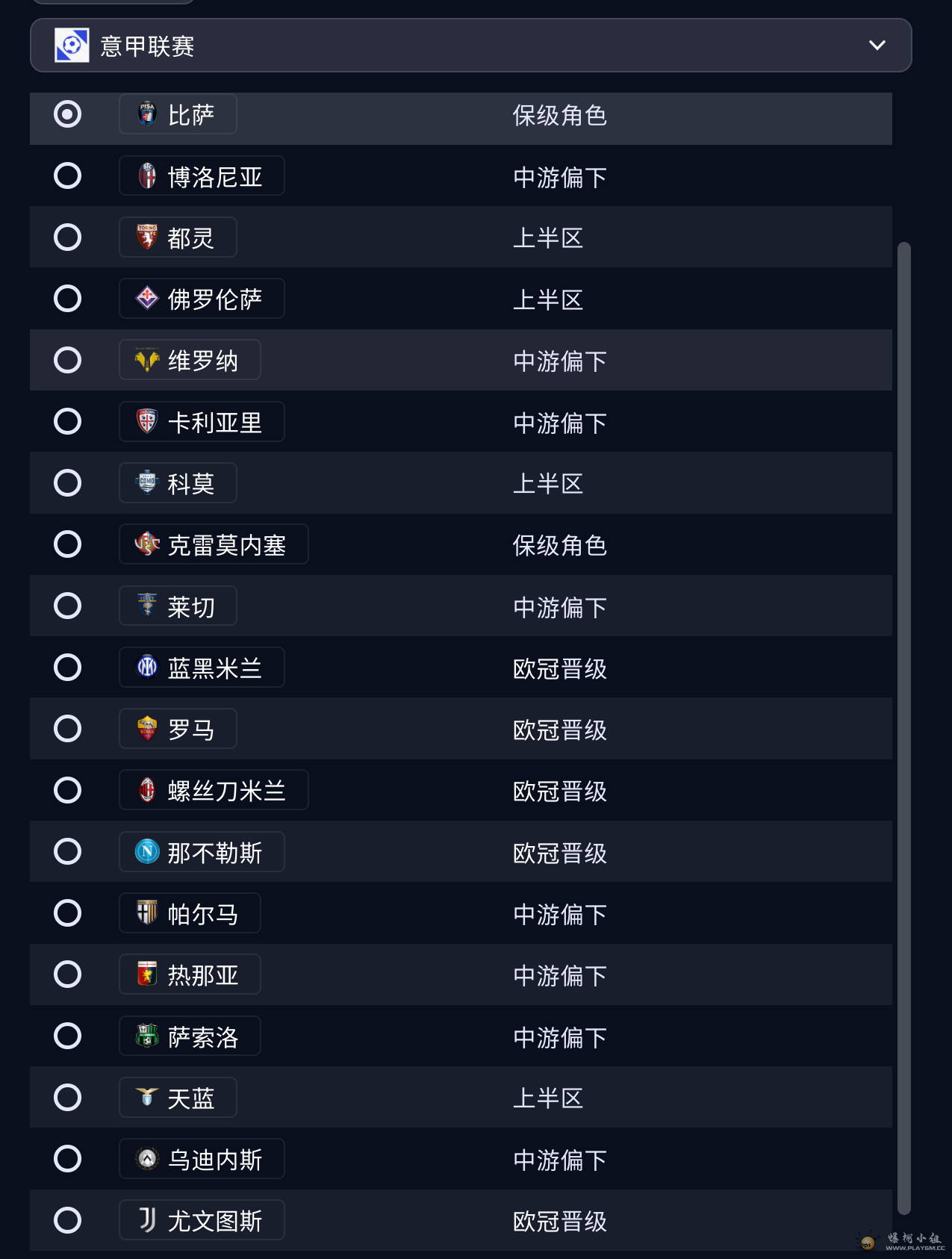Click the Roma club crest icon
This screenshot has width=952, height=1259.
point(148,728)
